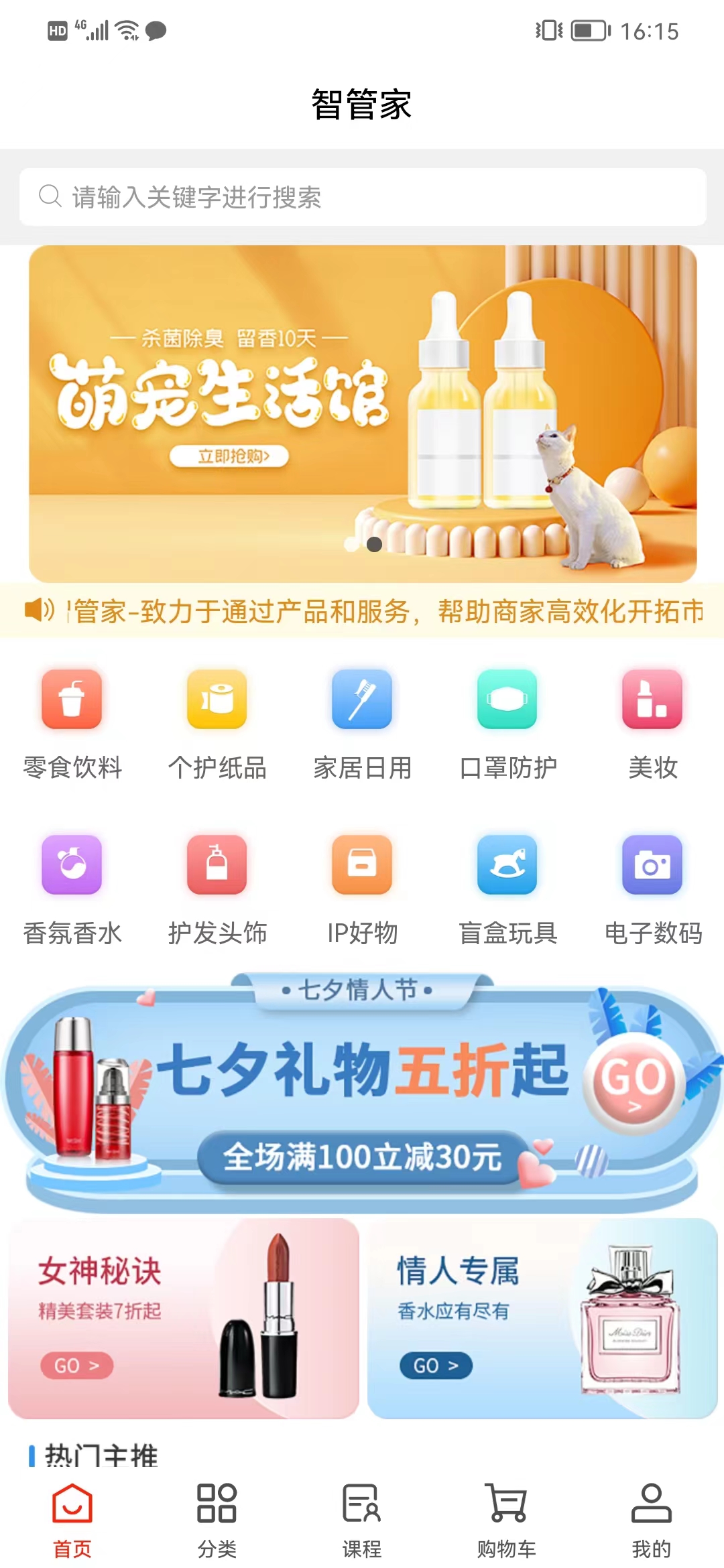
Task: Open the 盲盒玩具 category
Action: click(x=507, y=889)
